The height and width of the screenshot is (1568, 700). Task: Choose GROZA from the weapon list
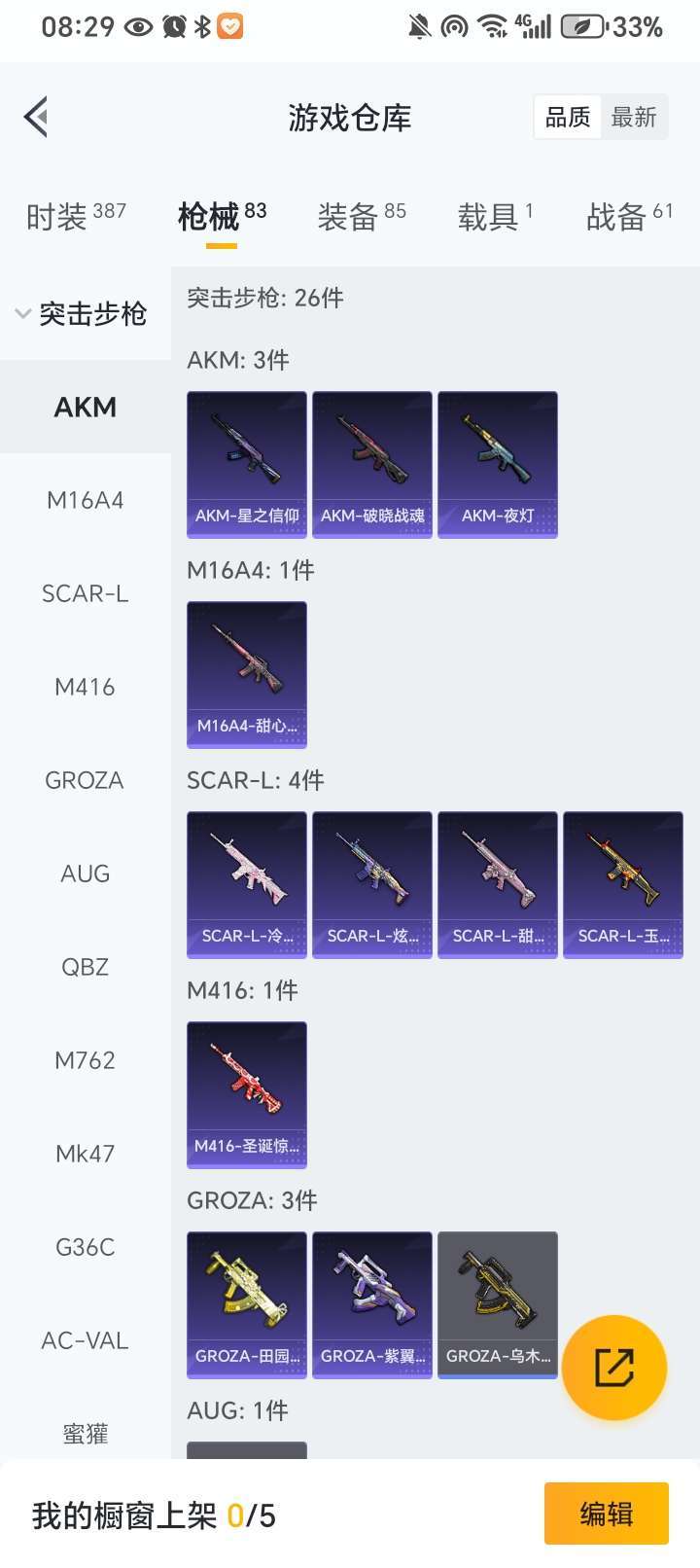[x=86, y=780]
